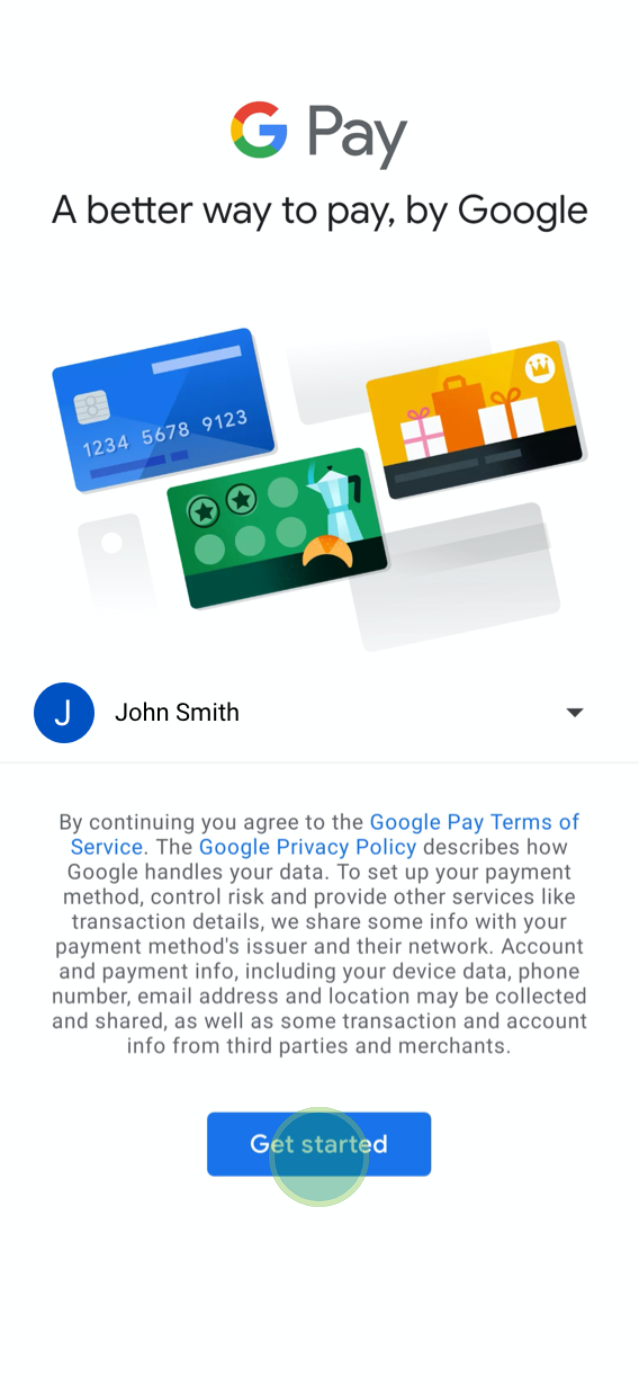Viewport: 639px width, 1384px height.
Task: Expand the John Smith account dropdown
Action: pos(574,713)
